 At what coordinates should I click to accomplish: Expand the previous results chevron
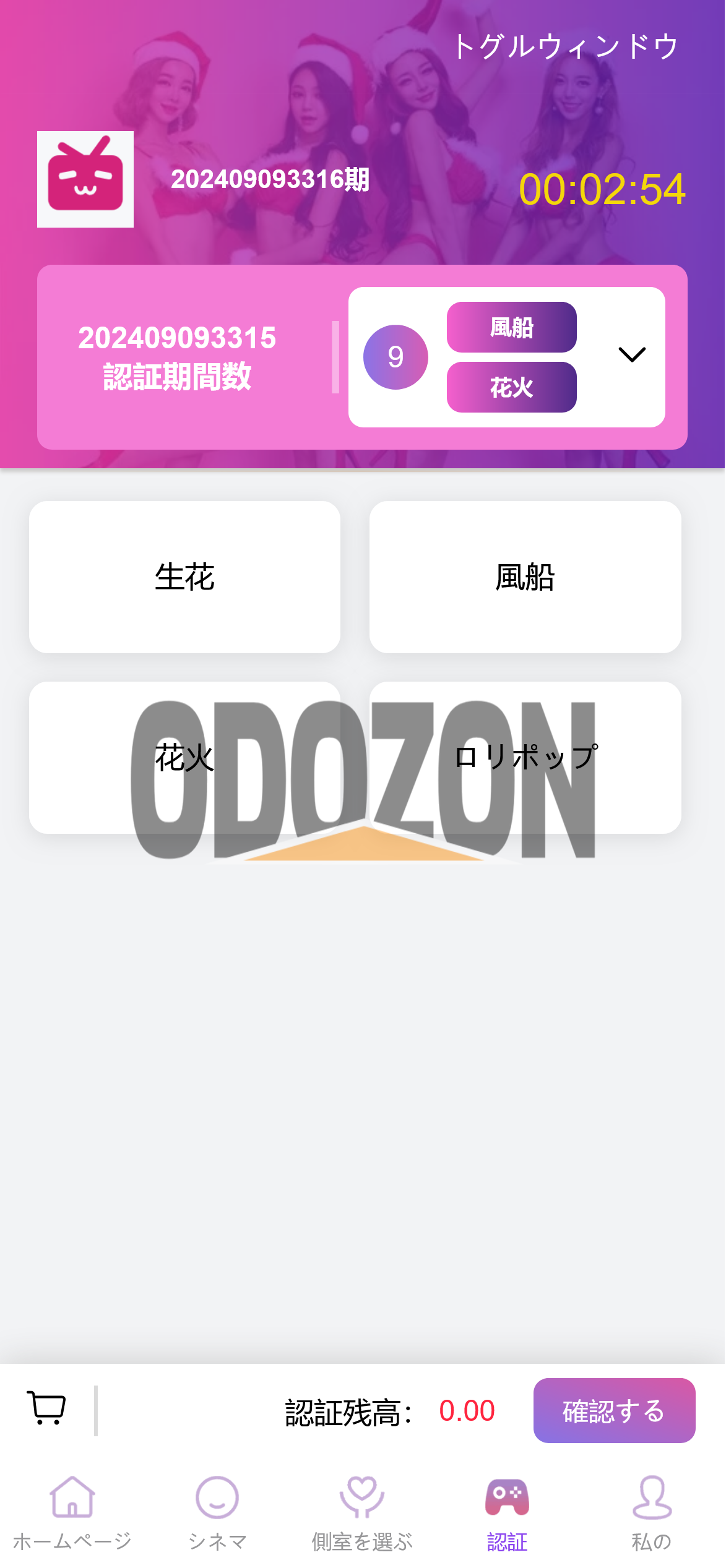tap(631, 355)
